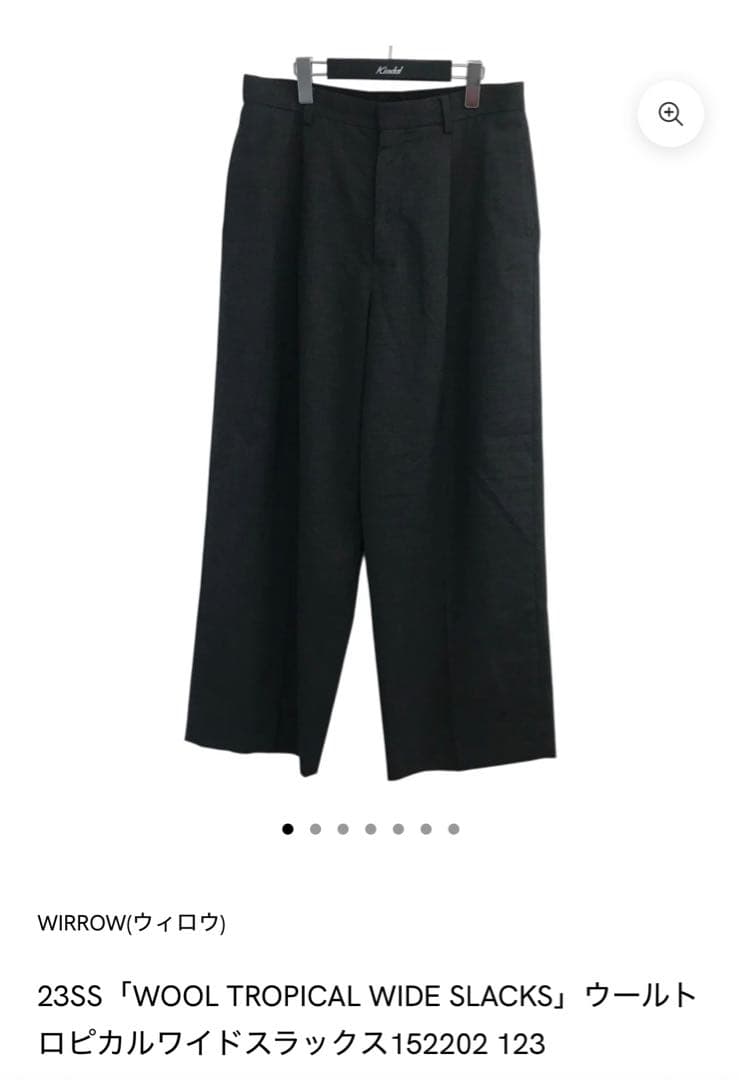
Task: Open the WIRROW(ウィロウ) brand link
Action: point(131,923)
